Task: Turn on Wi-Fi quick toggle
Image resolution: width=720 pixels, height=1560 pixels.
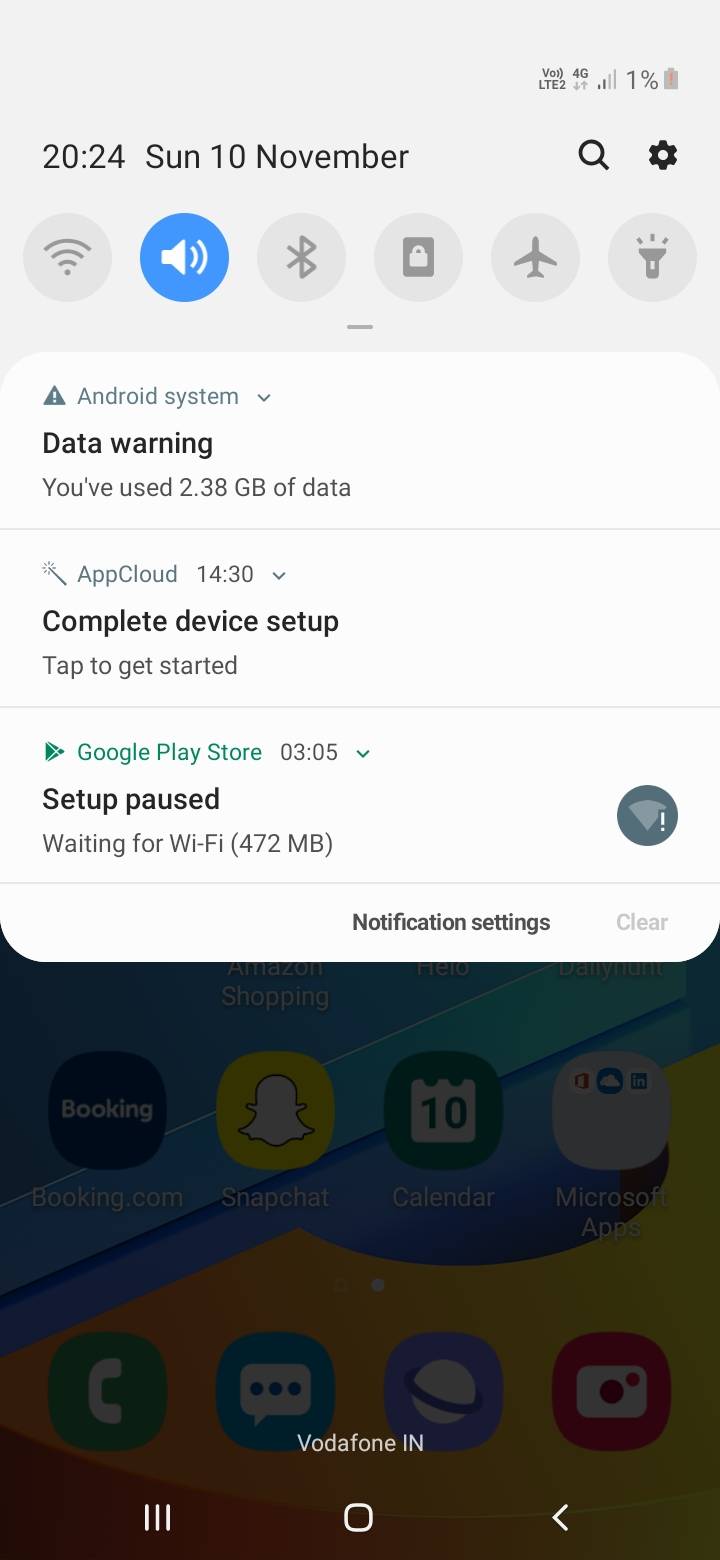Action: [x=67, y=258]
